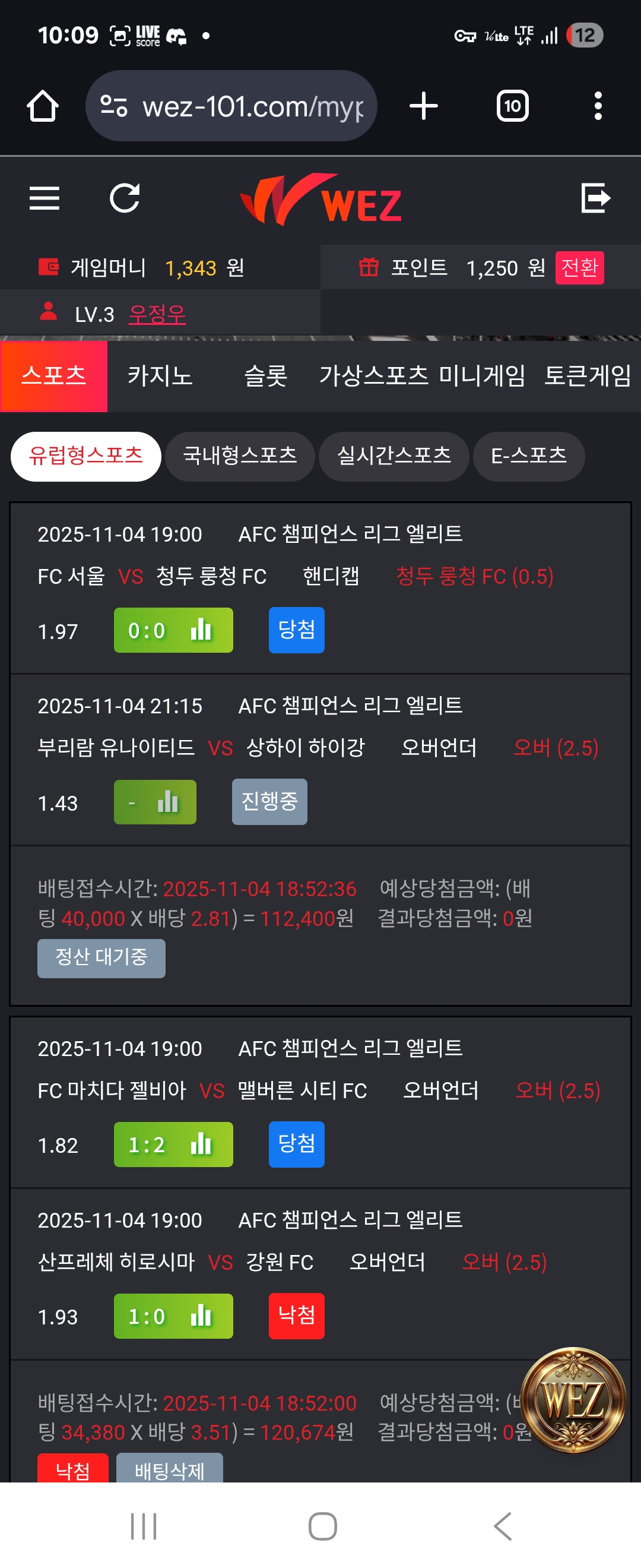Open the 가상스포츠 tab
641x1568 pixels.
tap(373, 375)
